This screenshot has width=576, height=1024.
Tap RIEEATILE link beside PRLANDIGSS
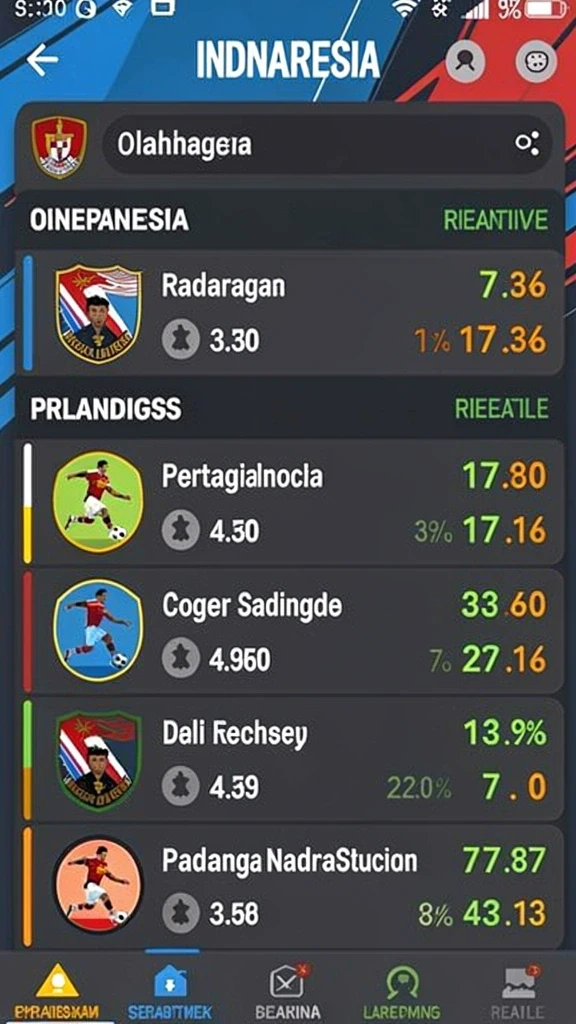click(x=502, y=409)
